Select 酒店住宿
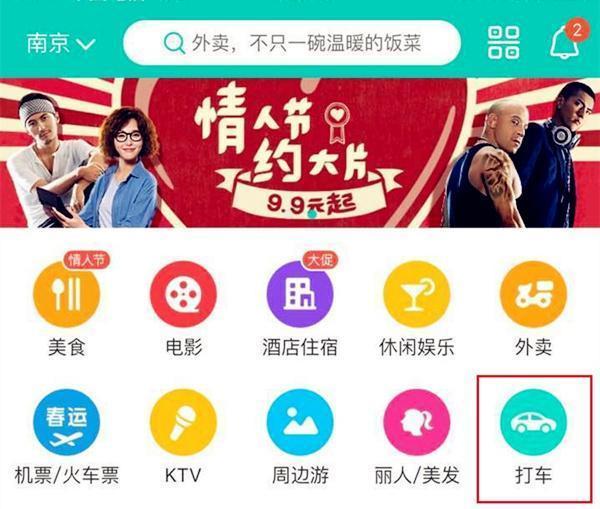 point(300,296)
